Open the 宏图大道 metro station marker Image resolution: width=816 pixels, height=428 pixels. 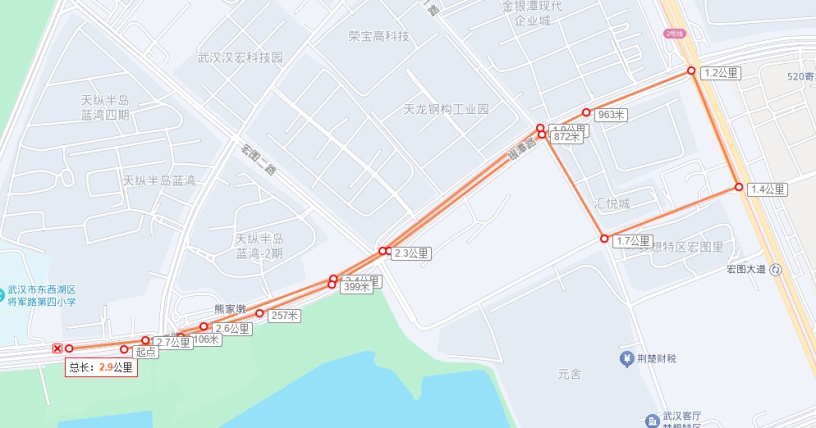[776, 269]
